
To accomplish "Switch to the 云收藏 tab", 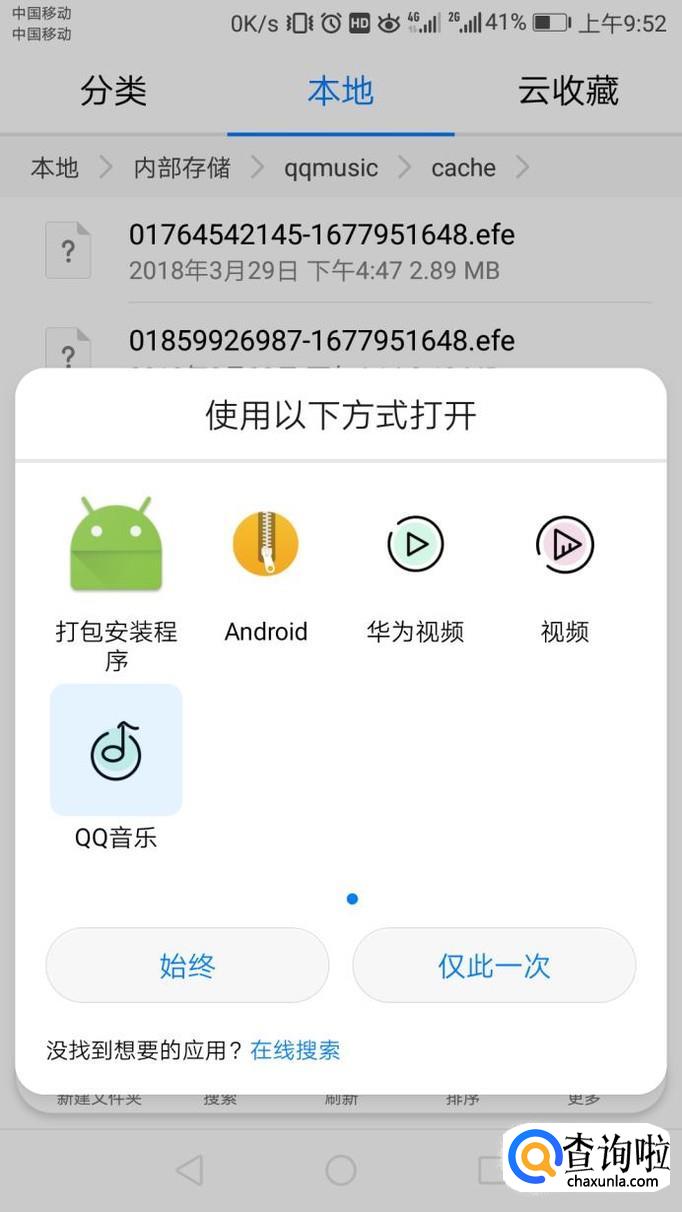I will [x=568, y=92].
